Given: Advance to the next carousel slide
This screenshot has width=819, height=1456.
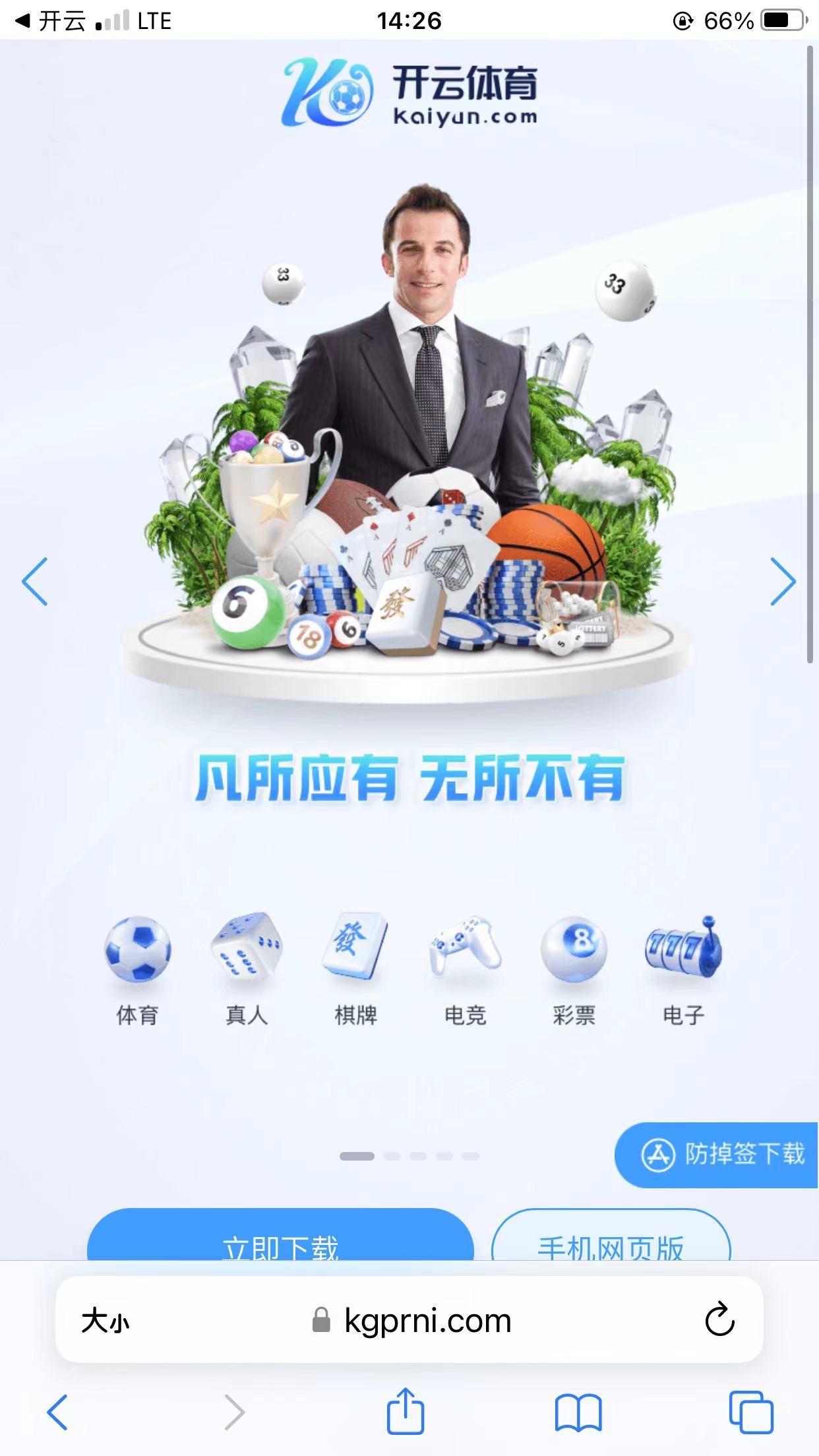Looking at the screenshot, I should (x=783, y=581).
